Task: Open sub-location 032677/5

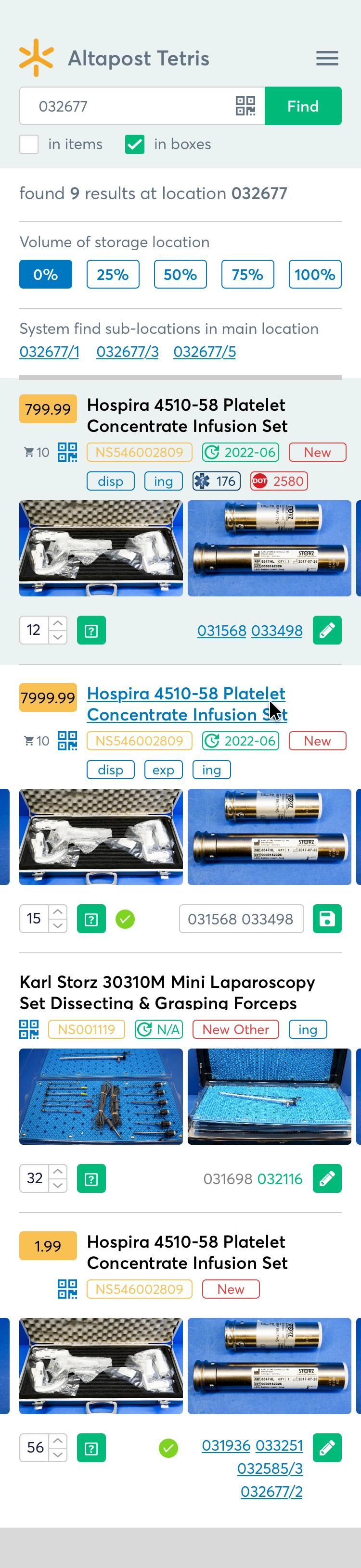Action: (205, 352)
